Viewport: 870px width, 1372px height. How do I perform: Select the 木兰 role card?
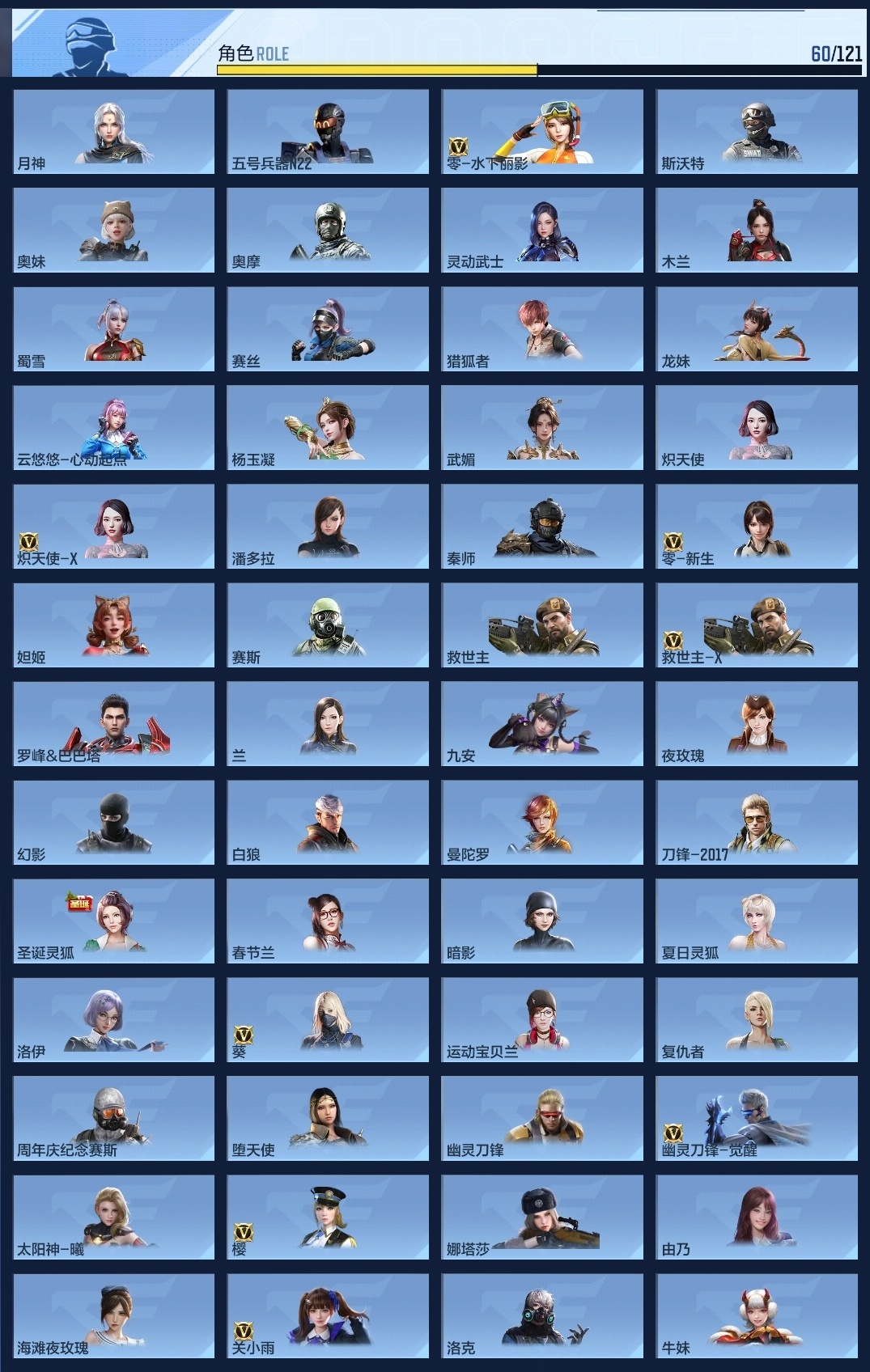pyautogui.click(x=757, y=230)
